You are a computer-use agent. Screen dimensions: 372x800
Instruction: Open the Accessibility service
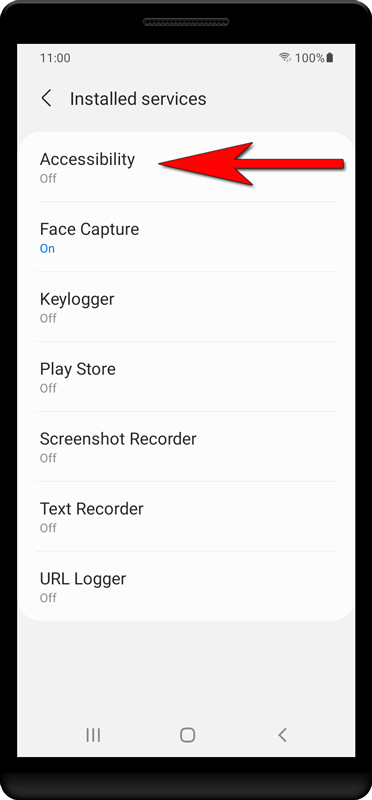coord(186,167)
